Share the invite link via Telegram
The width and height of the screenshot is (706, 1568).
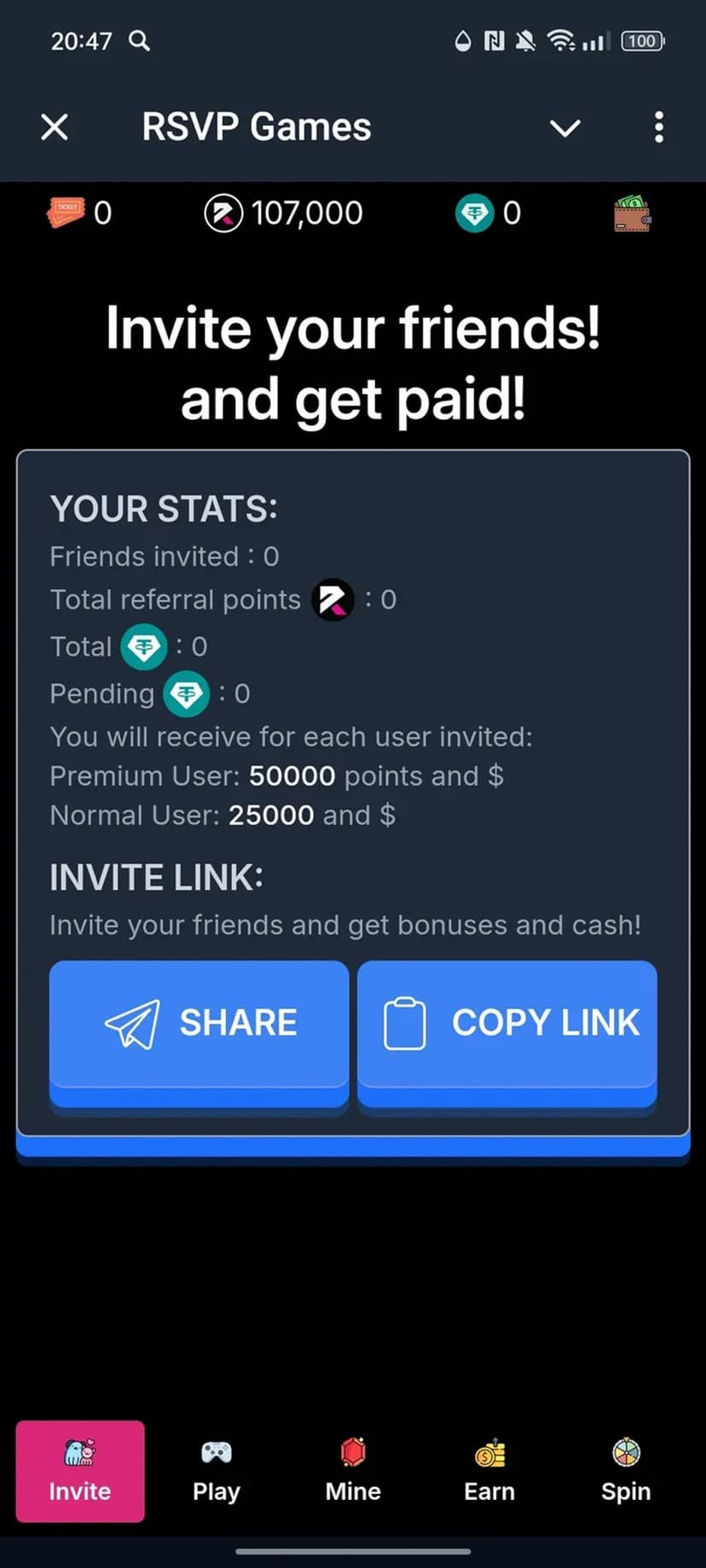pyautogui.click(x=200, y=1023)
